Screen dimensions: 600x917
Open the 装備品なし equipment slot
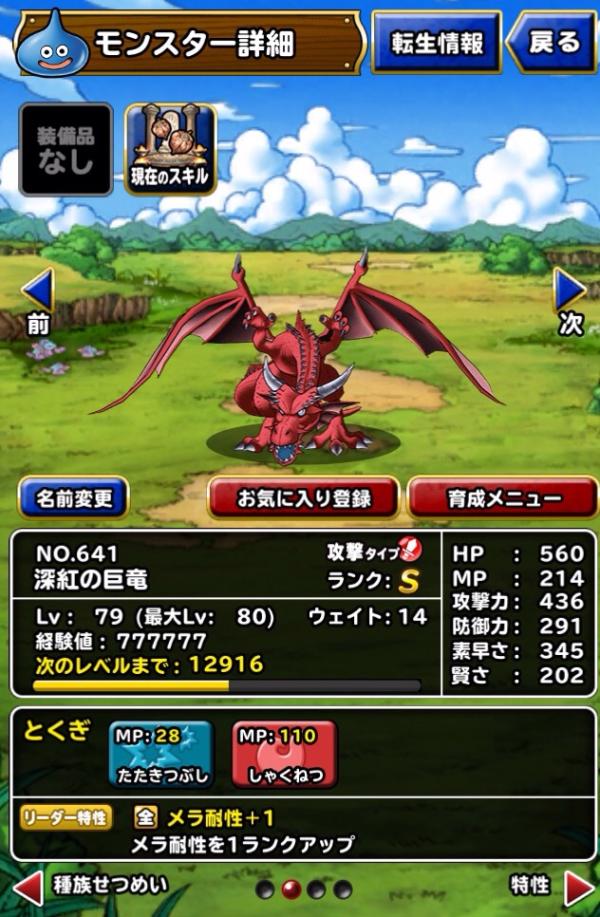tap(66, 150)
